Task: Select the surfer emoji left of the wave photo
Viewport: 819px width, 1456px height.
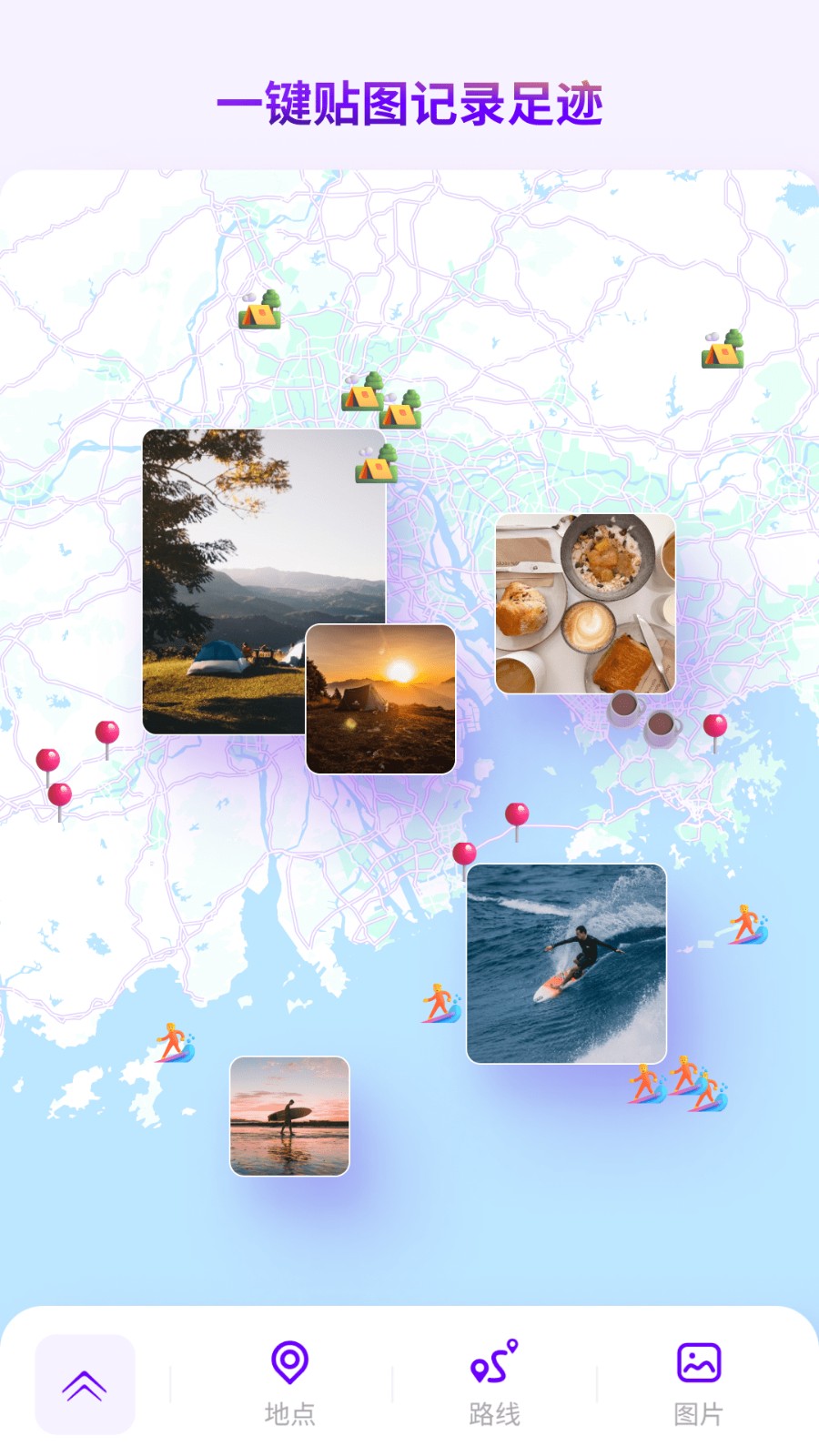Action: (x=439, y=1001)
